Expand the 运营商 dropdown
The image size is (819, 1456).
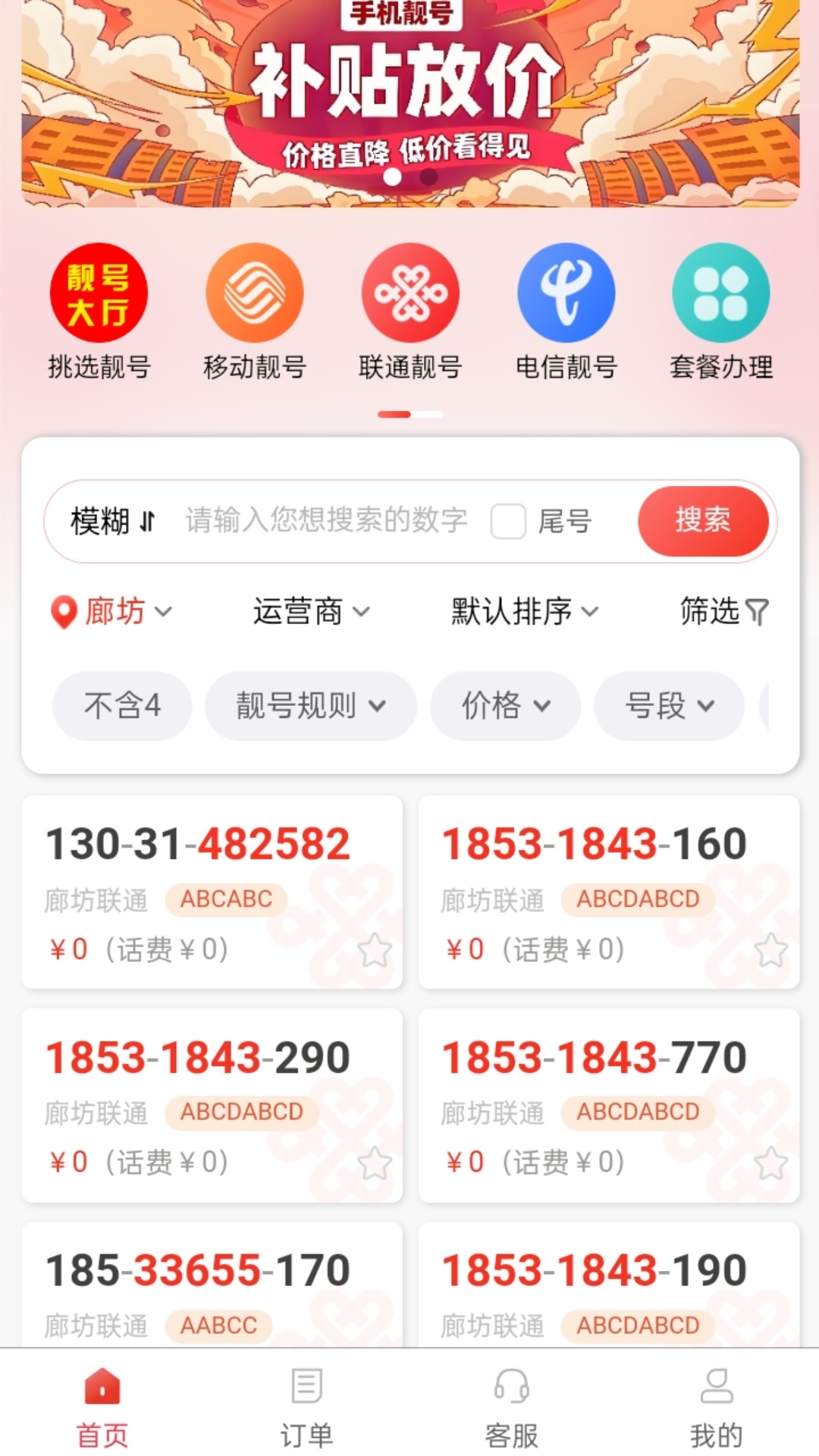tap(311, 611)
